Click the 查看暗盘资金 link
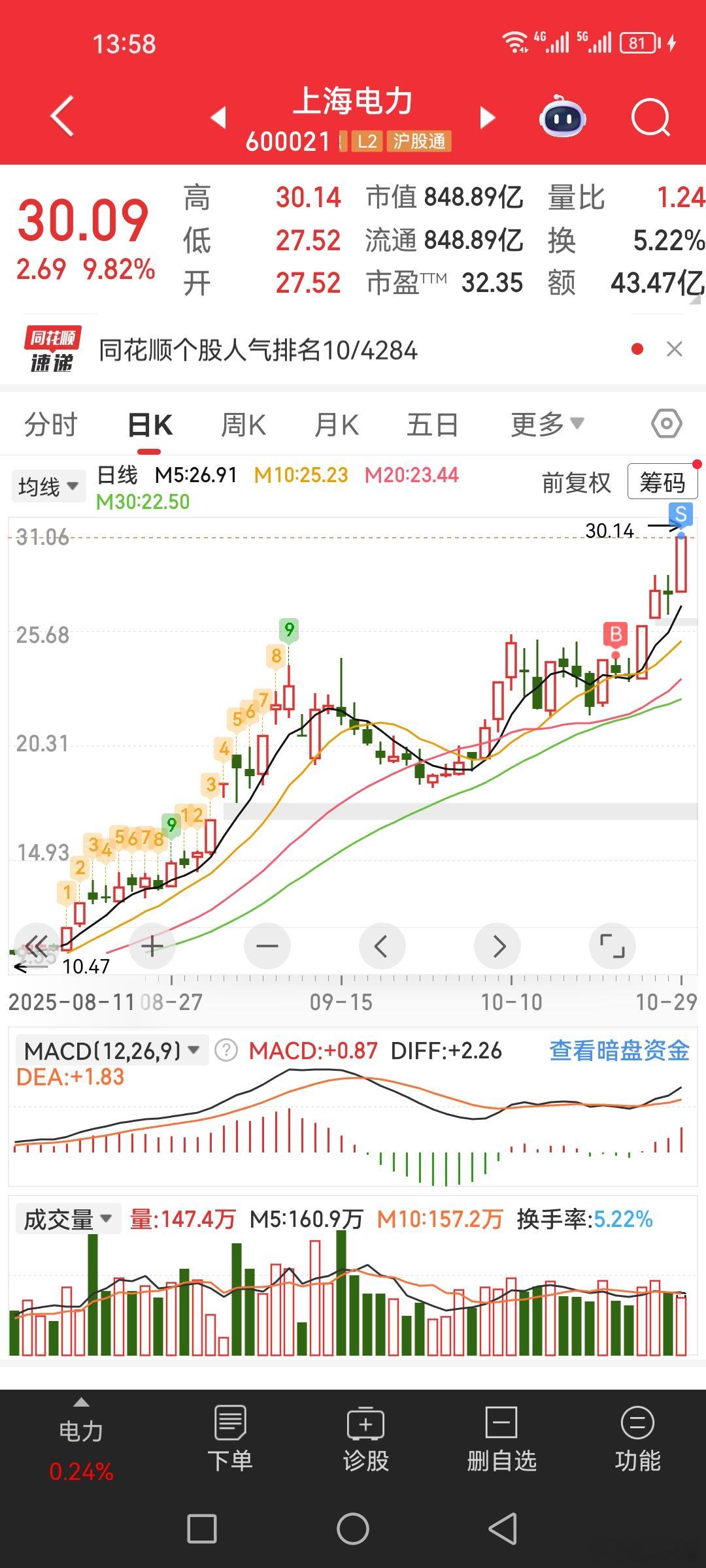Image resolution: width=706 pixels, height=1568 pixels. pos(618,1049)
